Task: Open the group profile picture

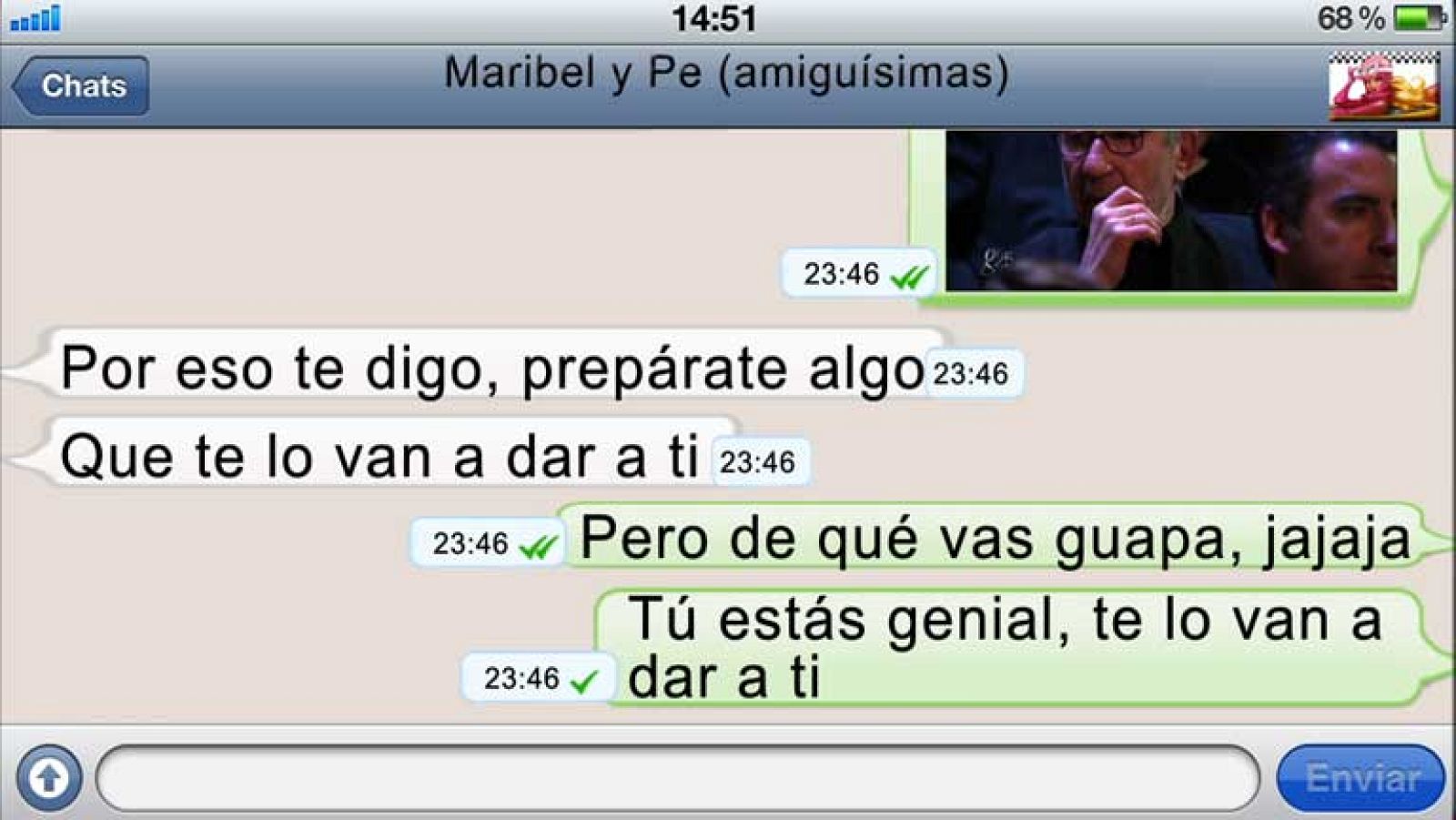Action: pyautogui.click(x=1383, y=86)
